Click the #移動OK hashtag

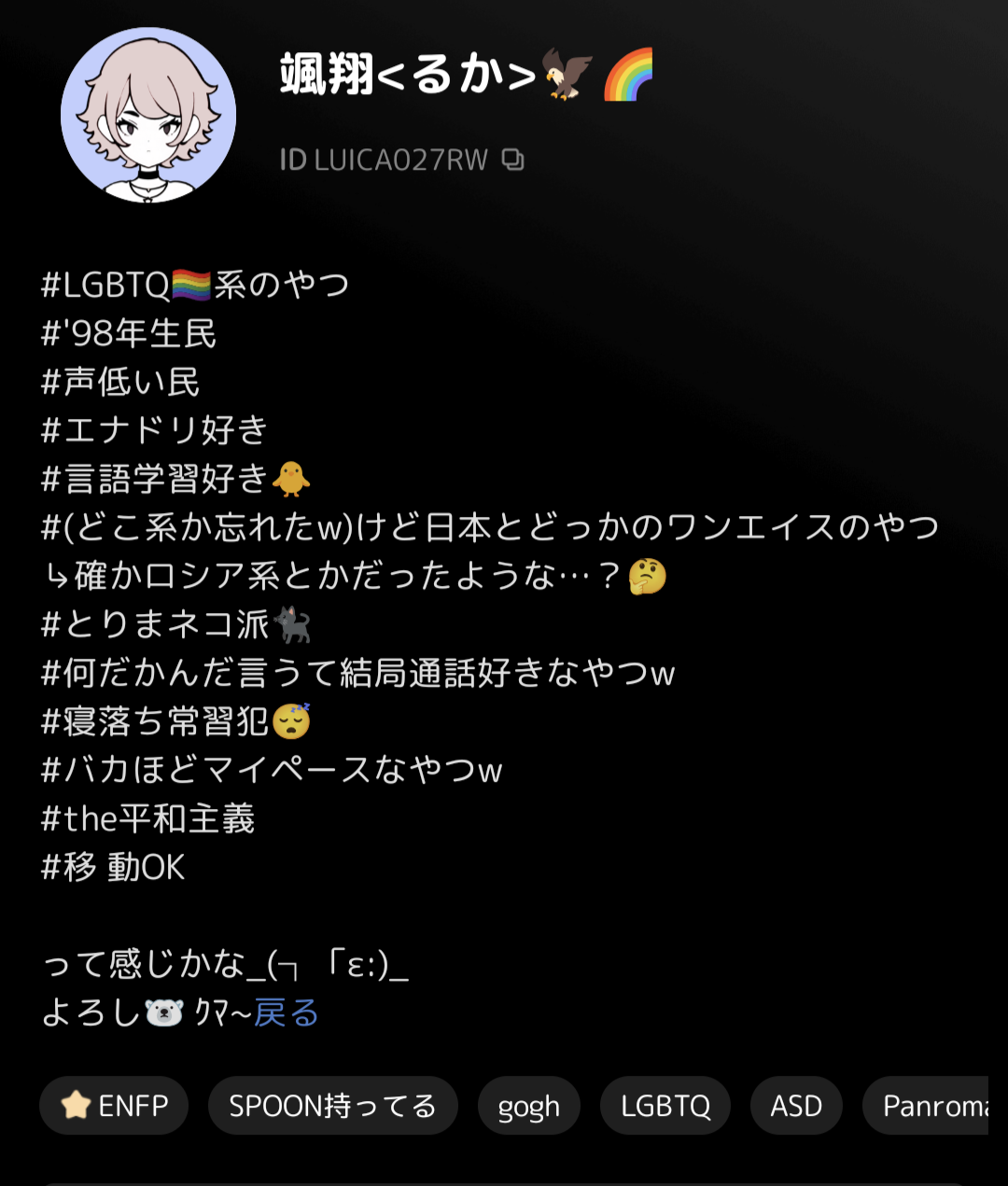click(114, 867)
